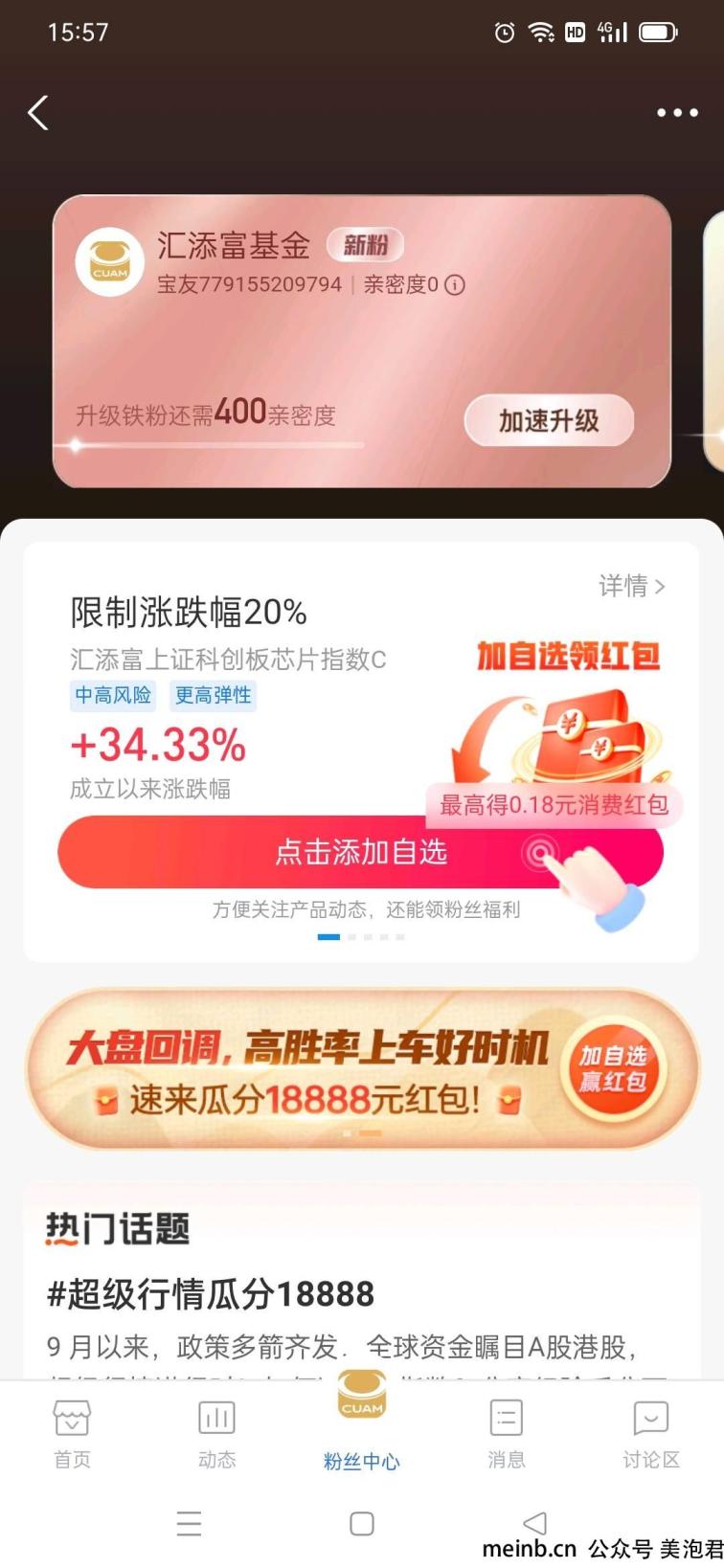Switch to the 动态 tab

[x=216, y=1433]
